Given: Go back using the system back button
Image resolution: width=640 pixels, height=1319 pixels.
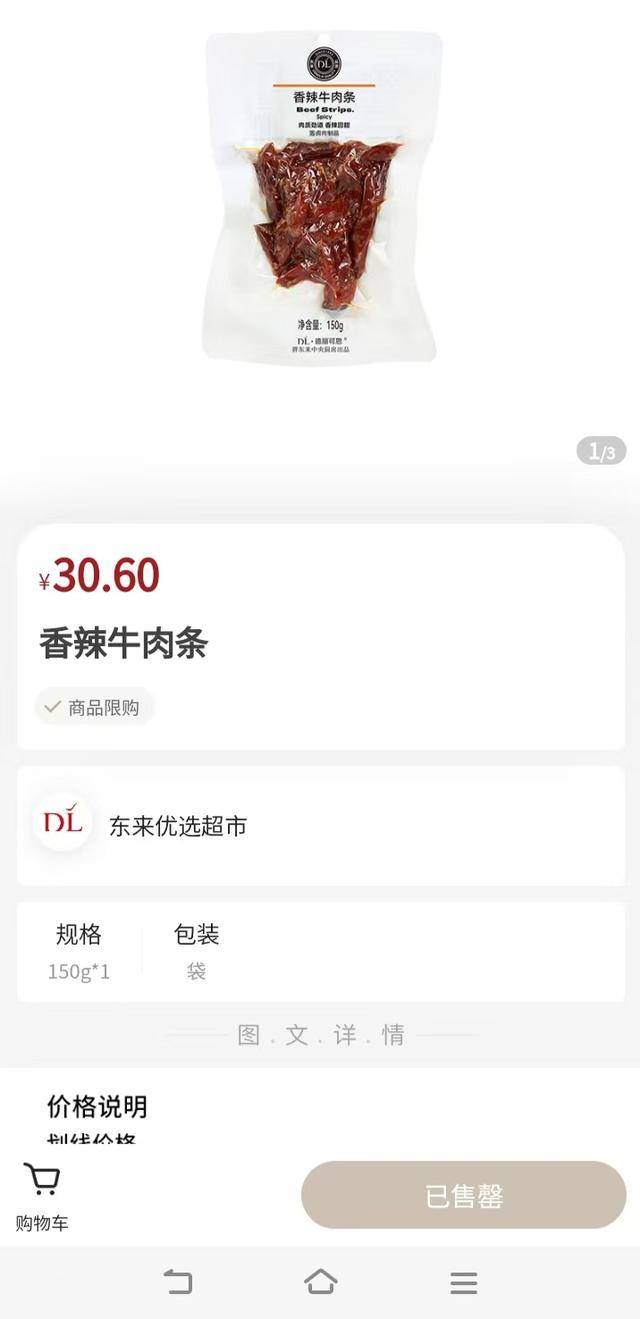Looking at the screenshot, I should coord(177,1282).
